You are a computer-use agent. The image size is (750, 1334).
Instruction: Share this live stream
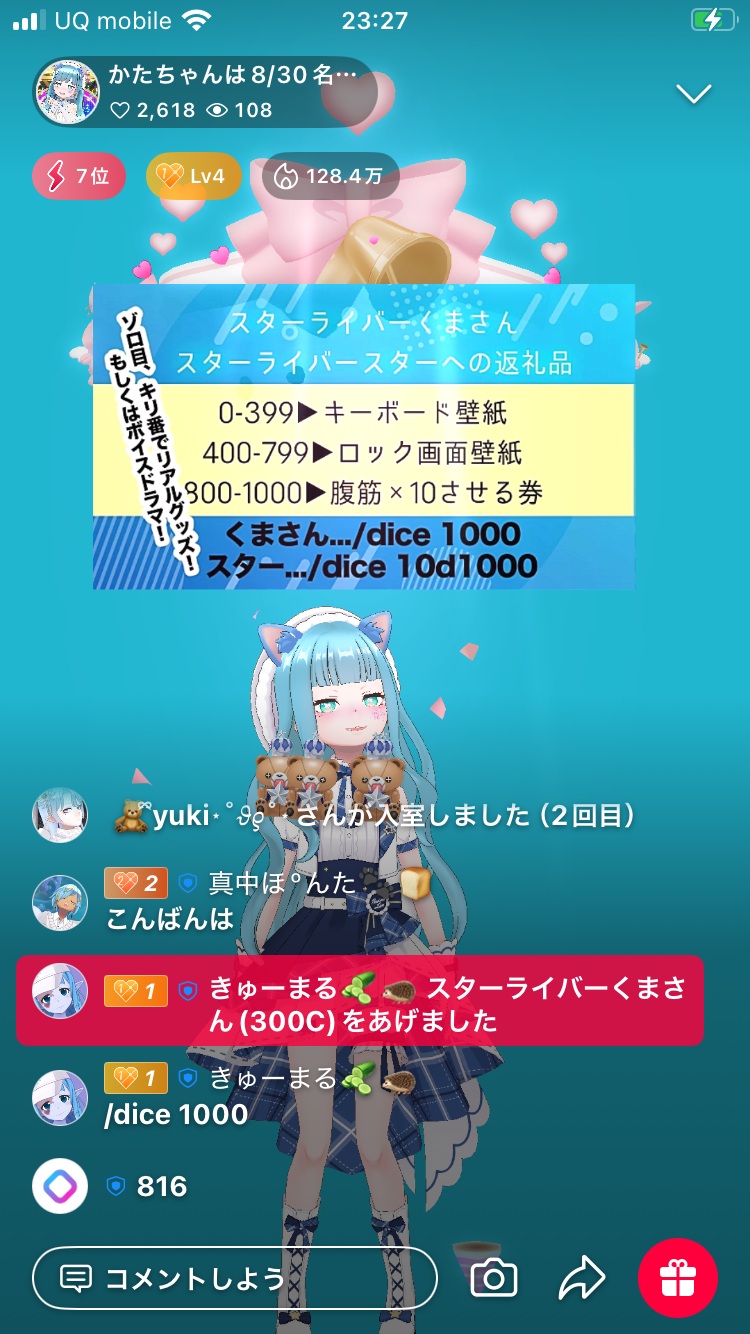point(583,1277)
